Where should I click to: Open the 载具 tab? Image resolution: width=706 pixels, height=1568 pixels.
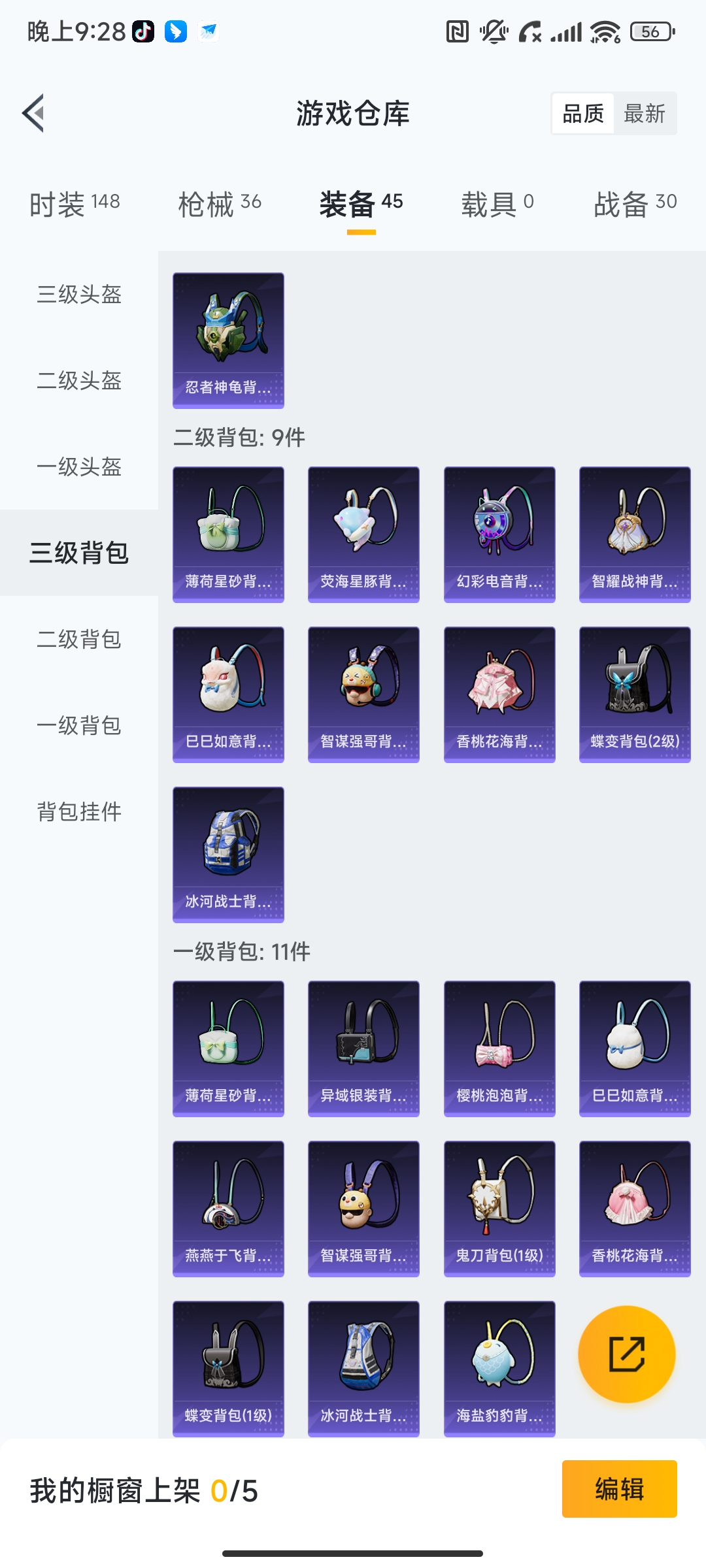pyautogui.click(x=497, y=204)
